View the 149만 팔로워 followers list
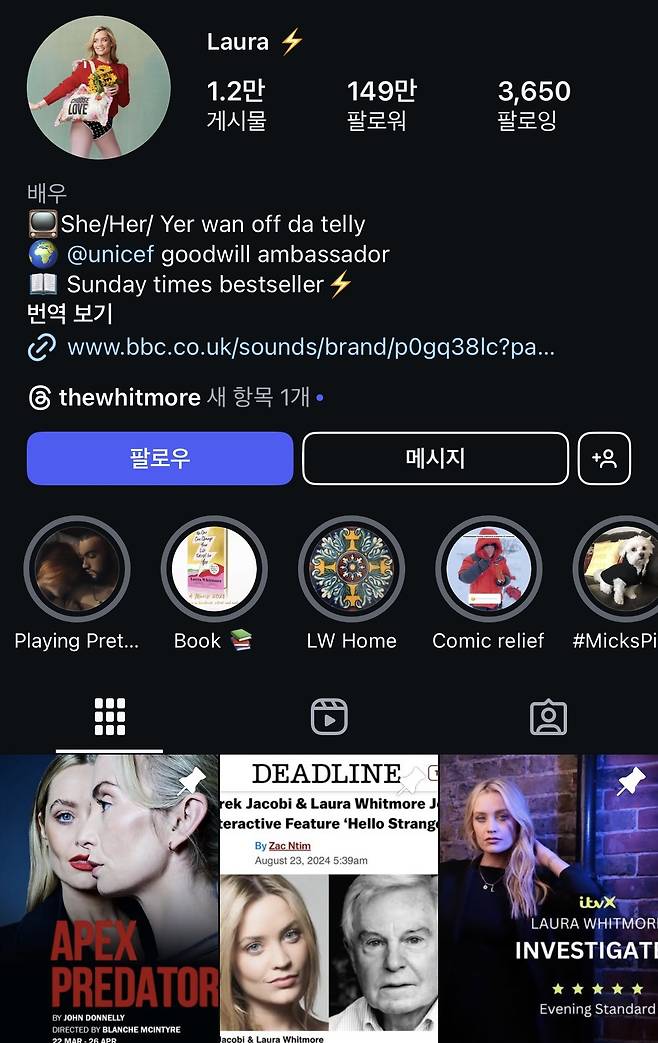The image size is (658, 1043). tap(380, 105)
